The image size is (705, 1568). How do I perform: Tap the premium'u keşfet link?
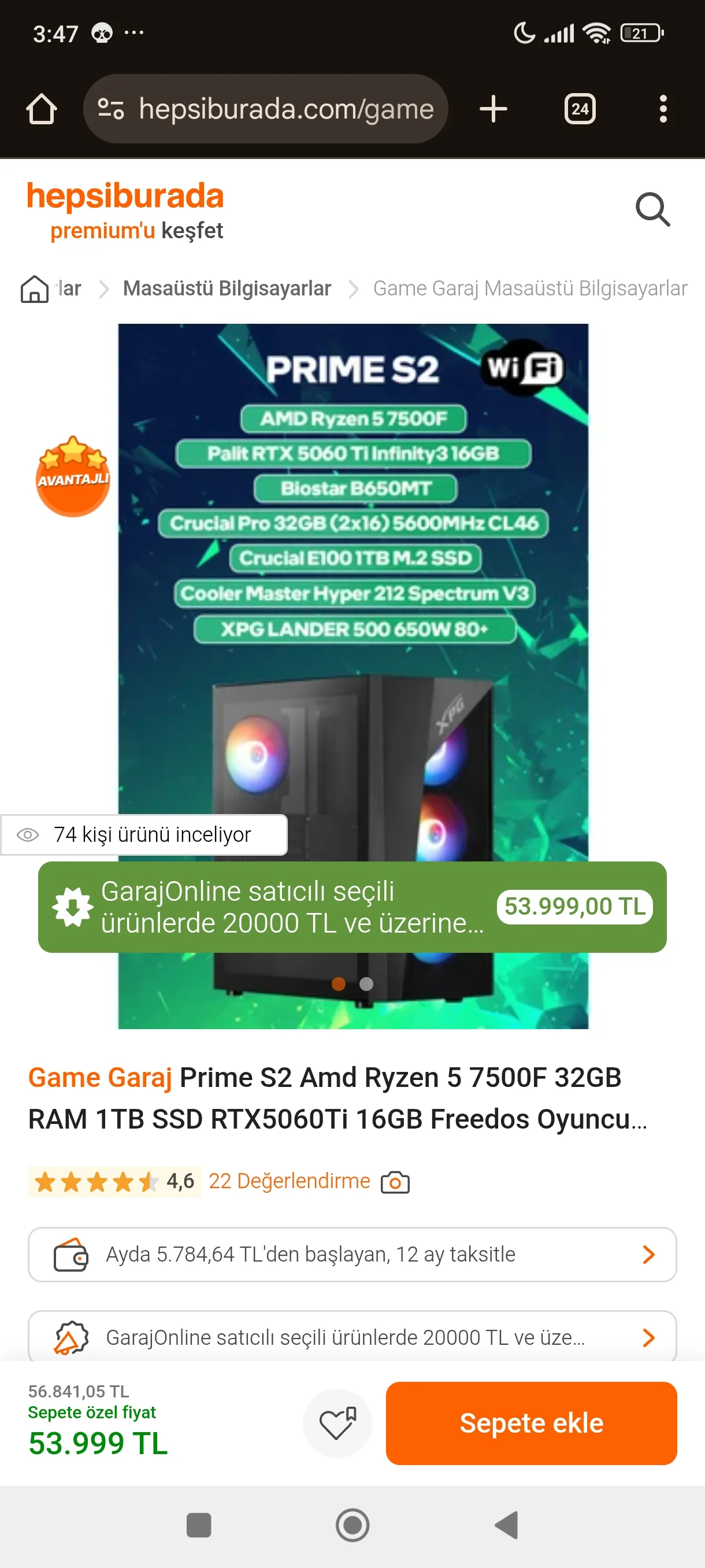pyautogui.click(x=136, y=231)
